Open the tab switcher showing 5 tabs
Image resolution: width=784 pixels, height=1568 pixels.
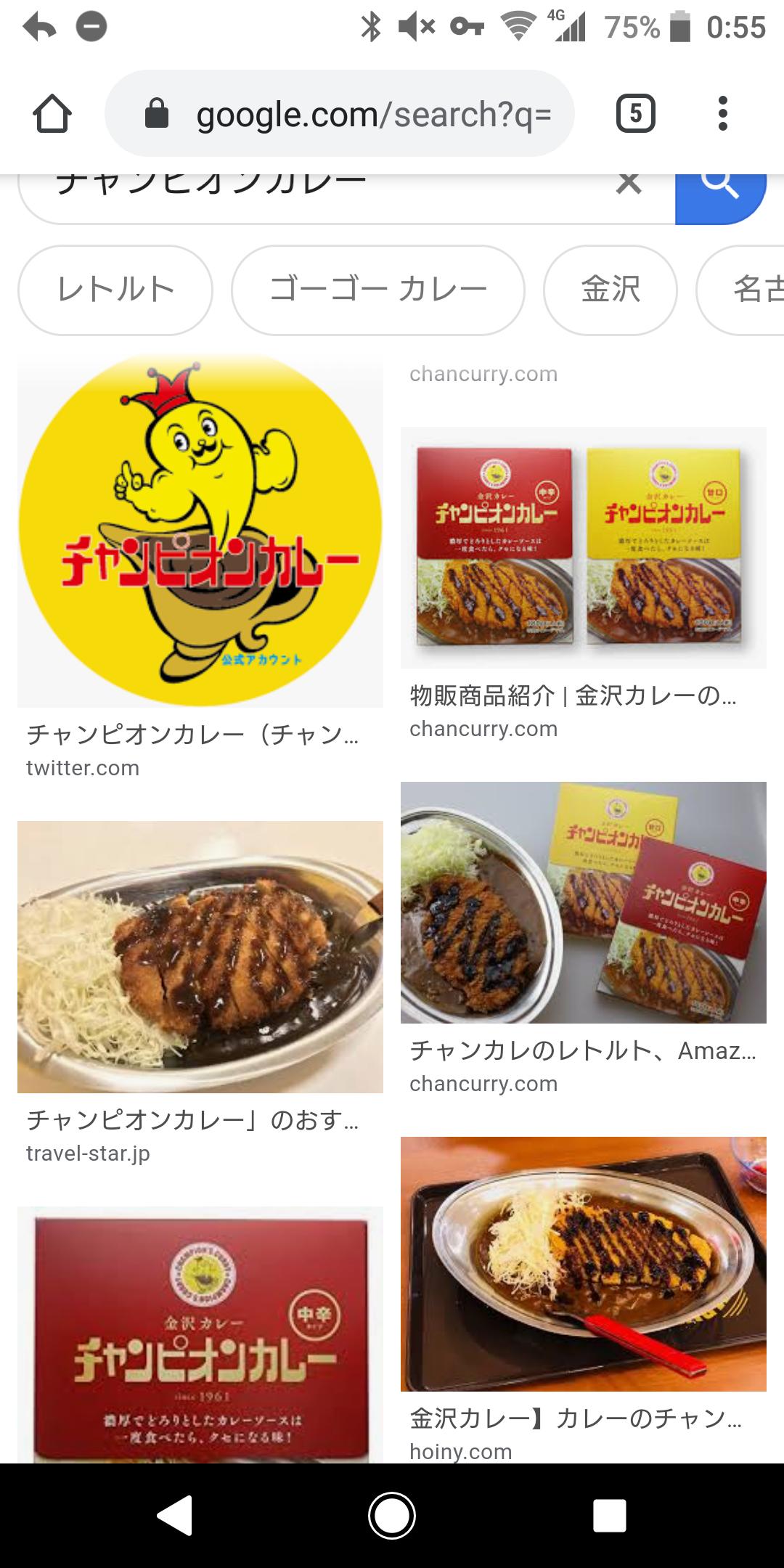(x=635, y=114)
